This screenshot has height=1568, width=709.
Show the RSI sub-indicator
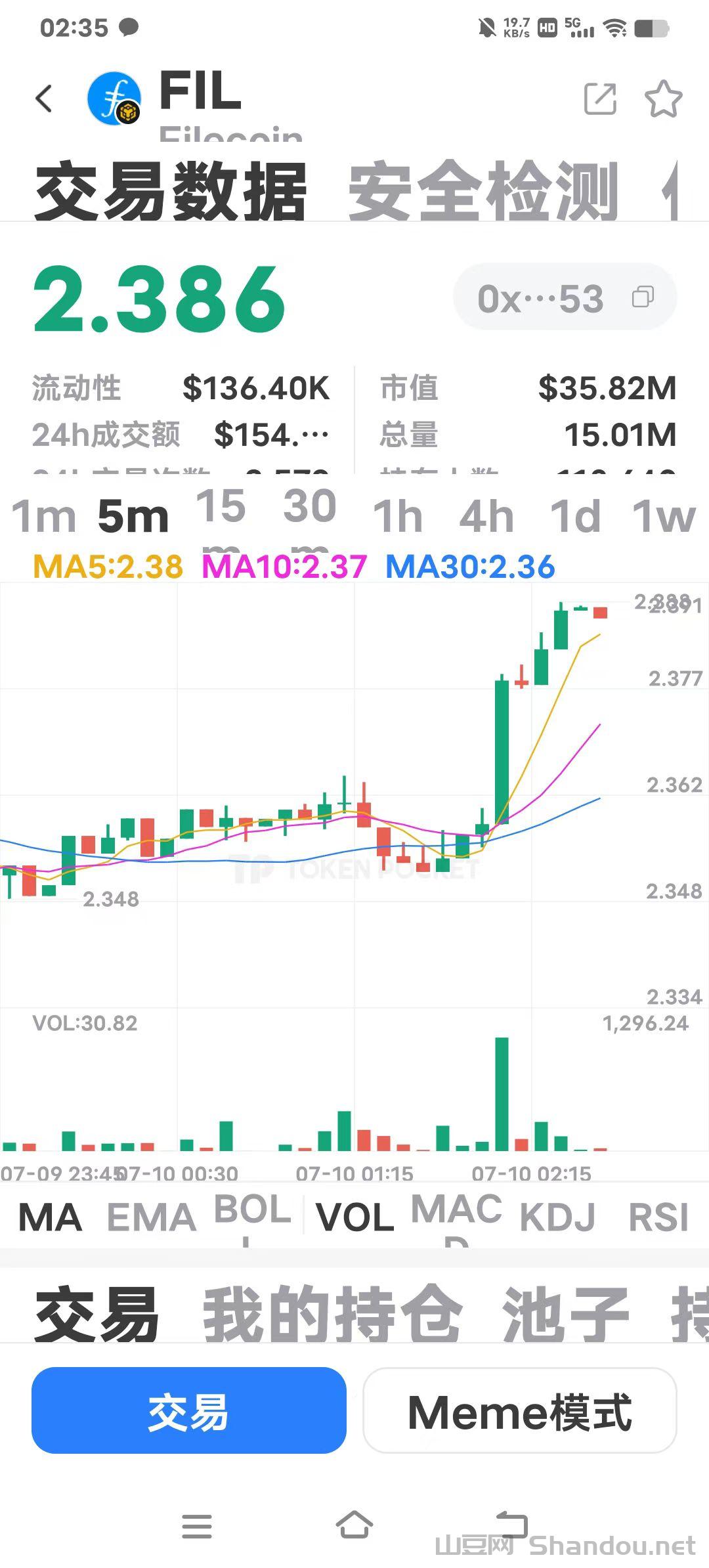point(658,1217)
